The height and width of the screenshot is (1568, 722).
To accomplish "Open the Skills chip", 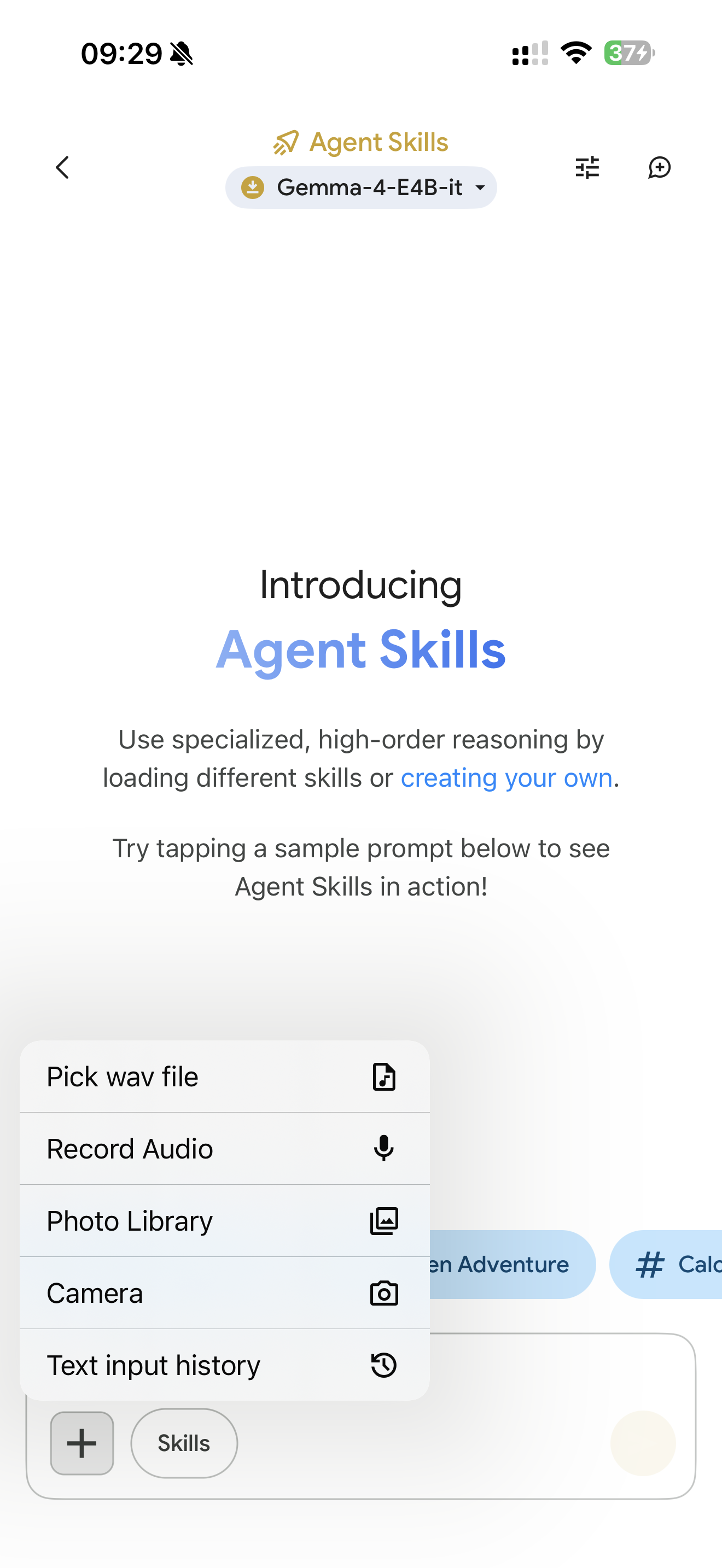I will [184, 1443].
